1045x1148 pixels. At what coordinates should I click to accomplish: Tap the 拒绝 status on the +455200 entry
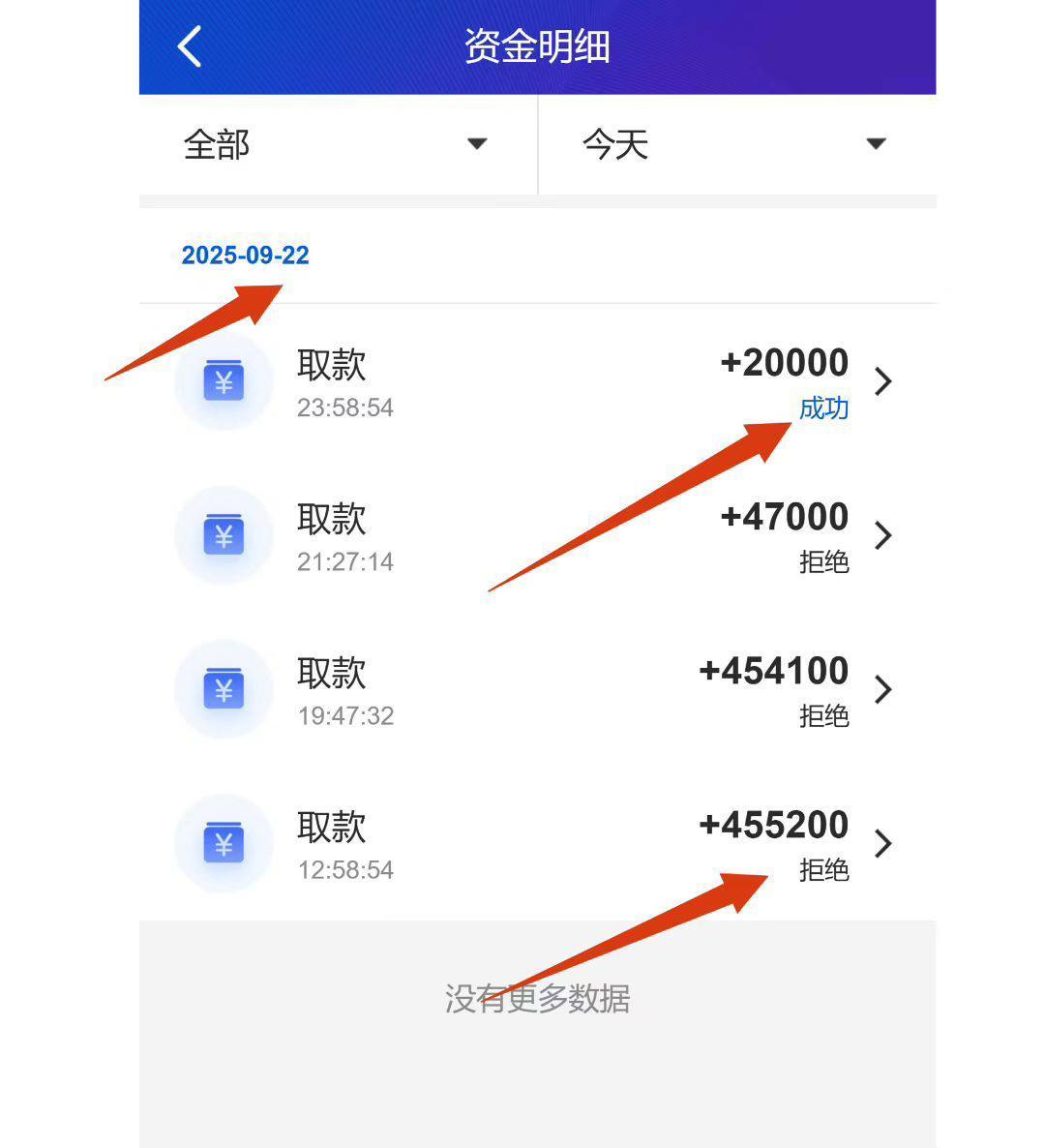823,870
